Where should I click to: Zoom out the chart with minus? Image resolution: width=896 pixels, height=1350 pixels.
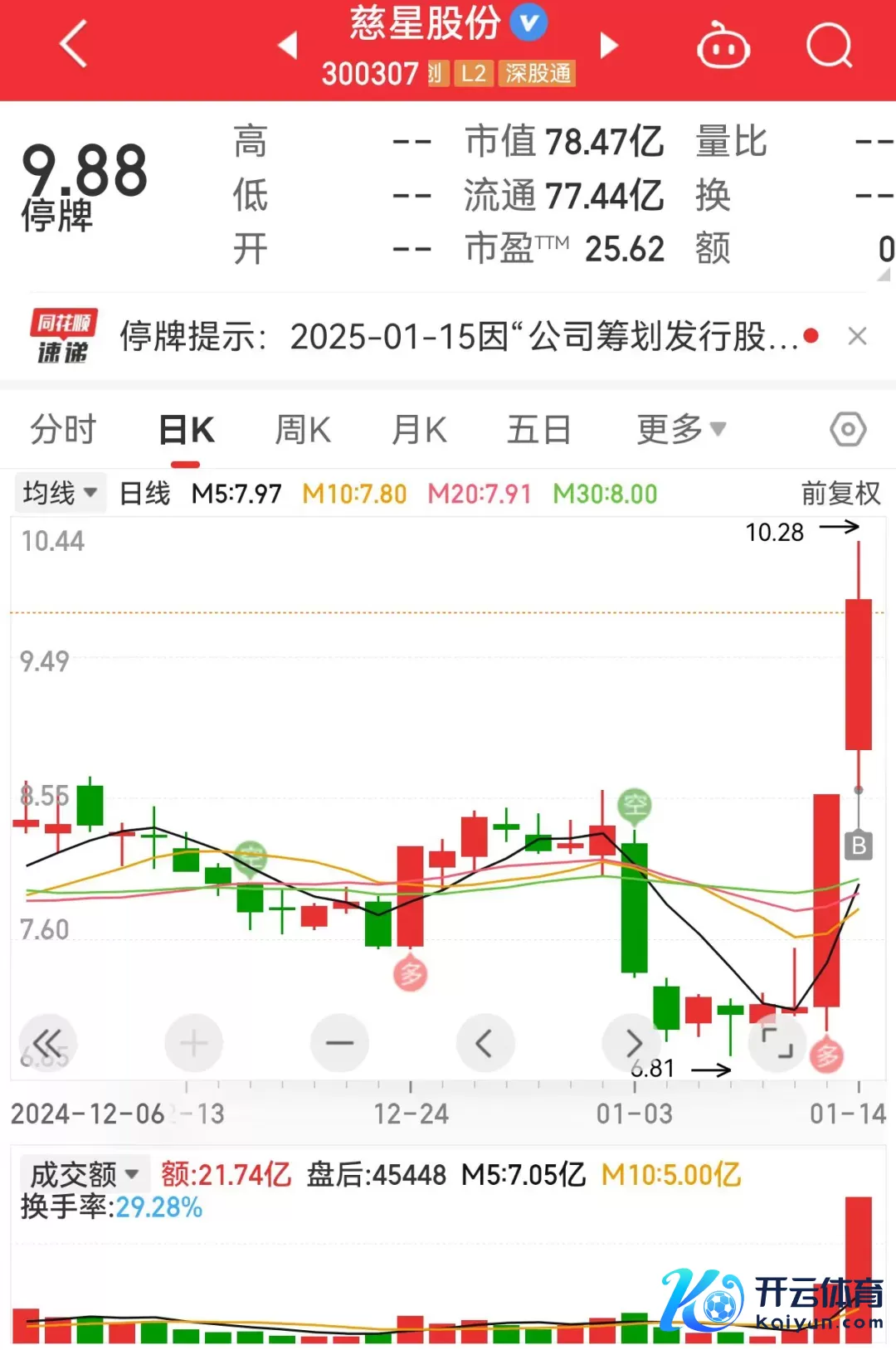point(339,1043)
